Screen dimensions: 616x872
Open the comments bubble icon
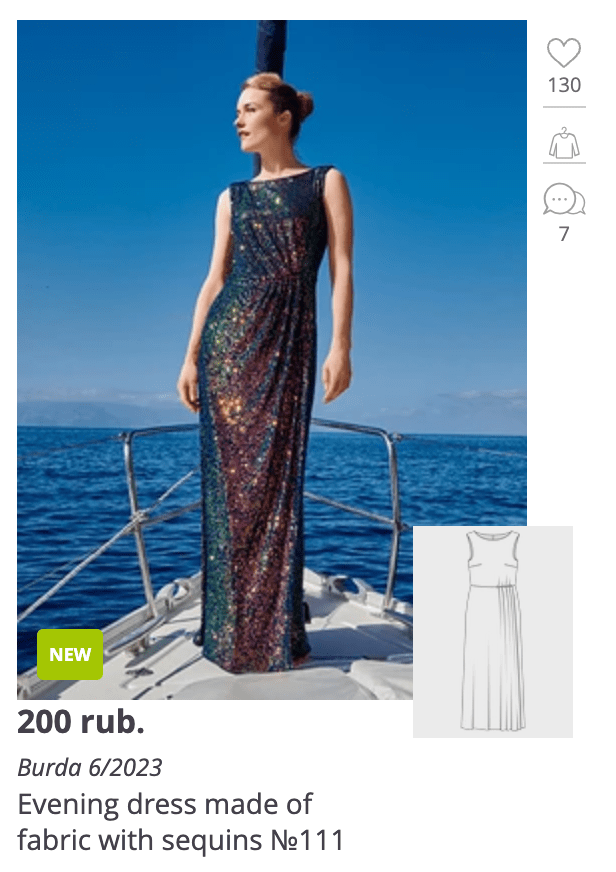[x=564, y=200]
